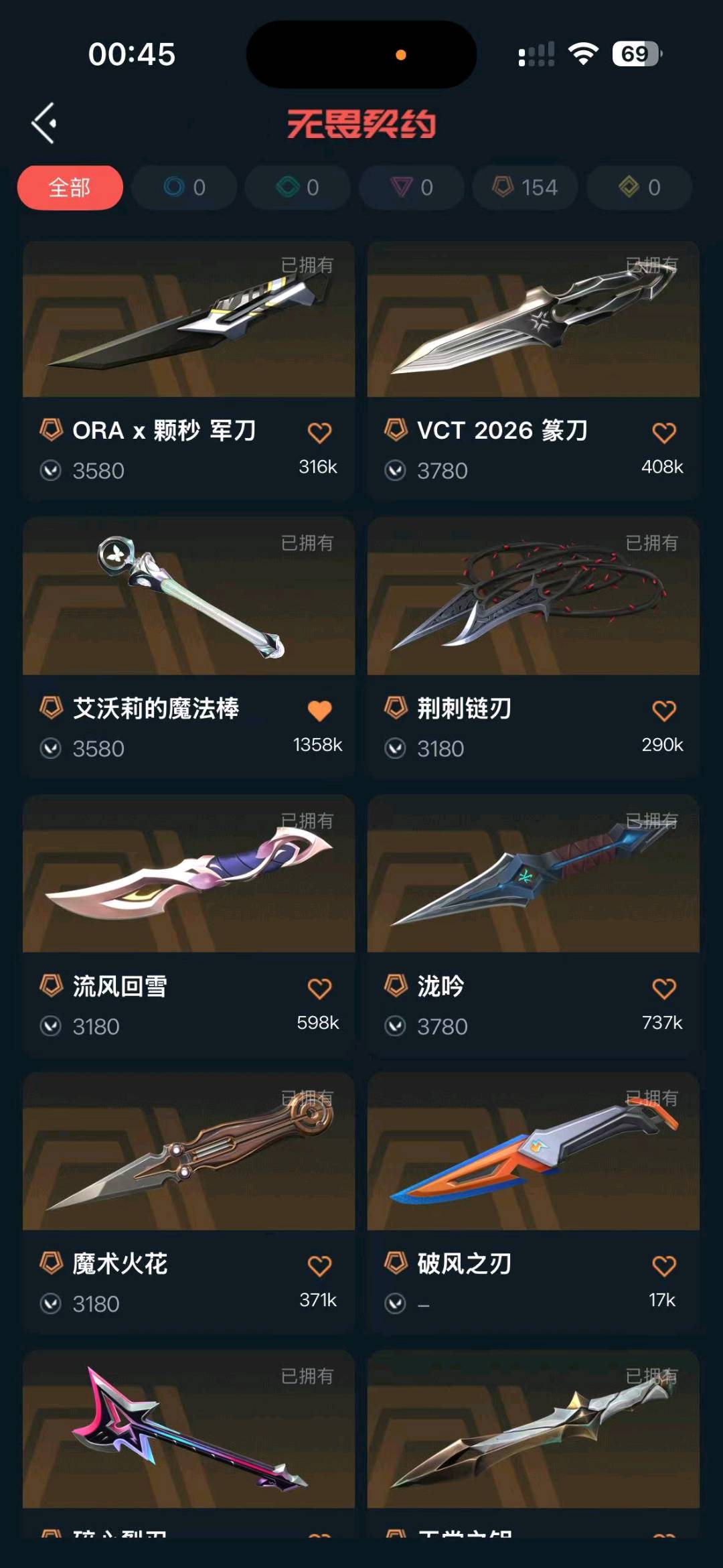Select the purple triangle tier filter chip
723x1568 pixels.
(x=412, y=188)
